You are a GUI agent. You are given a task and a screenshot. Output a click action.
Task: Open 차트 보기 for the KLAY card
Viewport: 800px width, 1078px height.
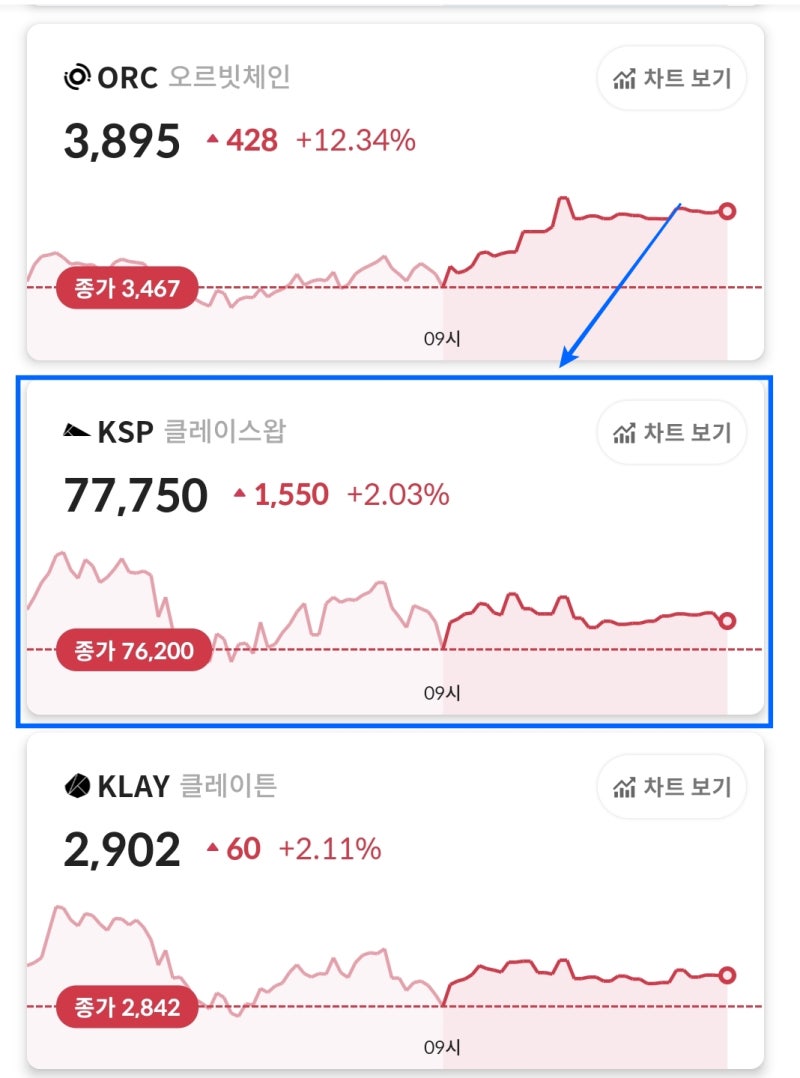click(670, 787)
